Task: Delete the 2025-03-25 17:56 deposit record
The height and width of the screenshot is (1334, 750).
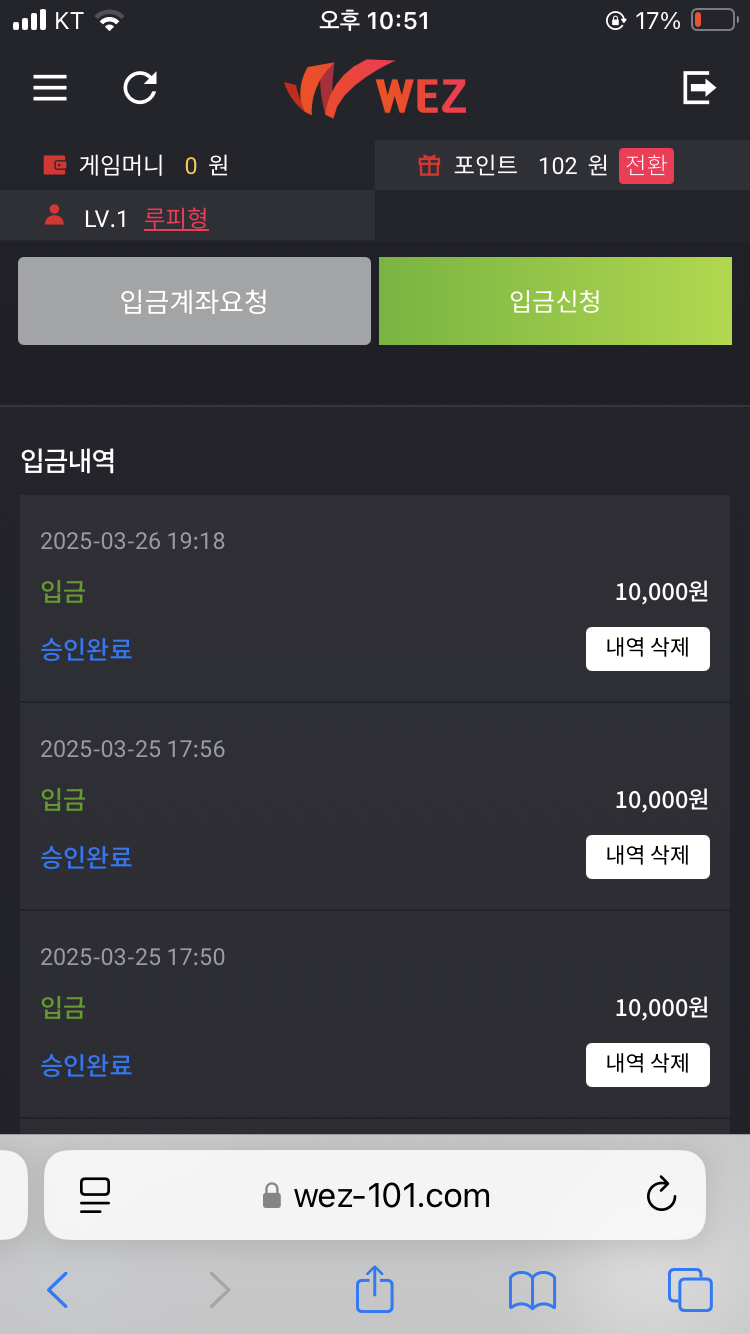Action: pyautogui.click(x=648, y=857)
